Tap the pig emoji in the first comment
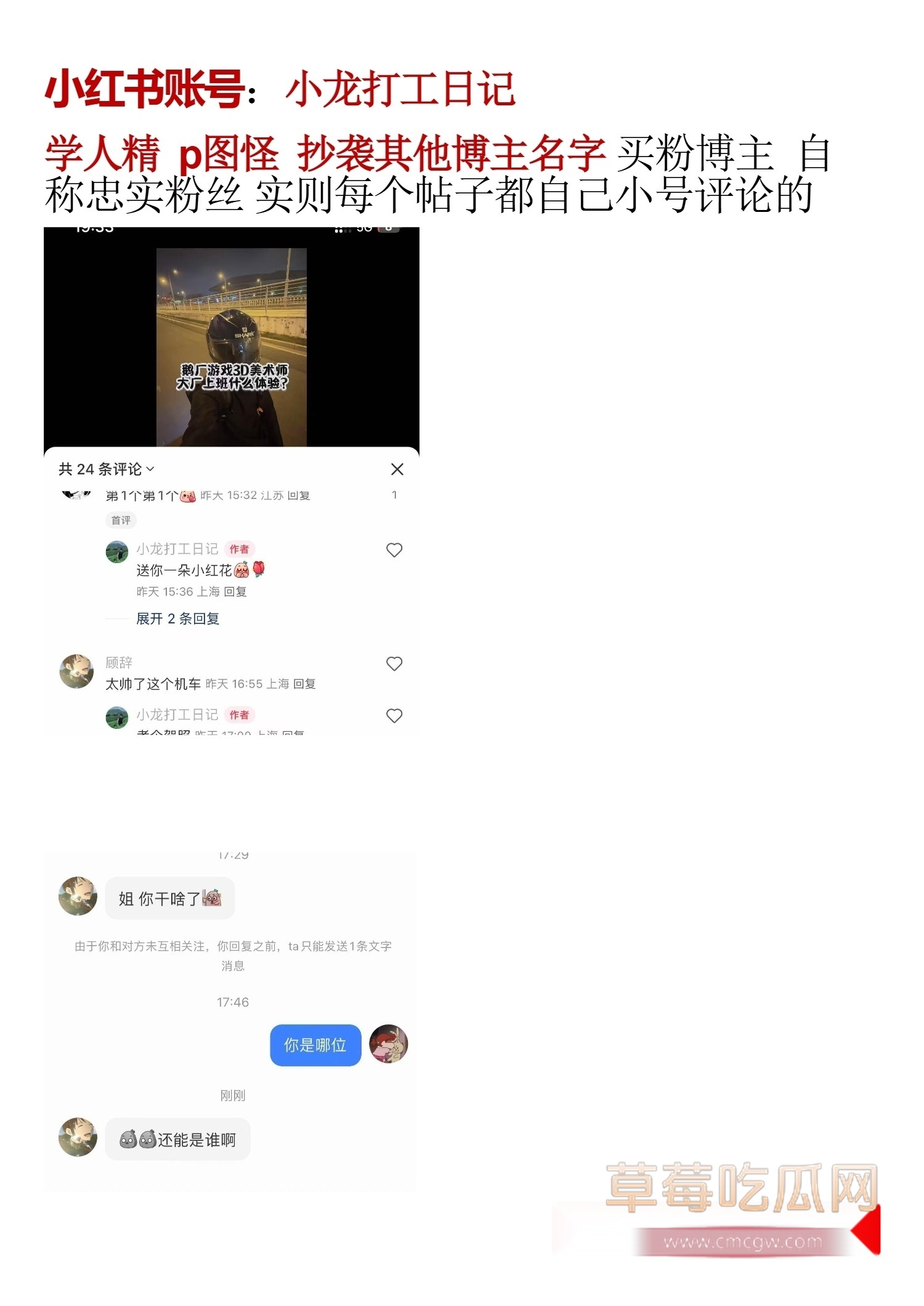The height and width of the screenshot is (1306, 924). (188, 497)
